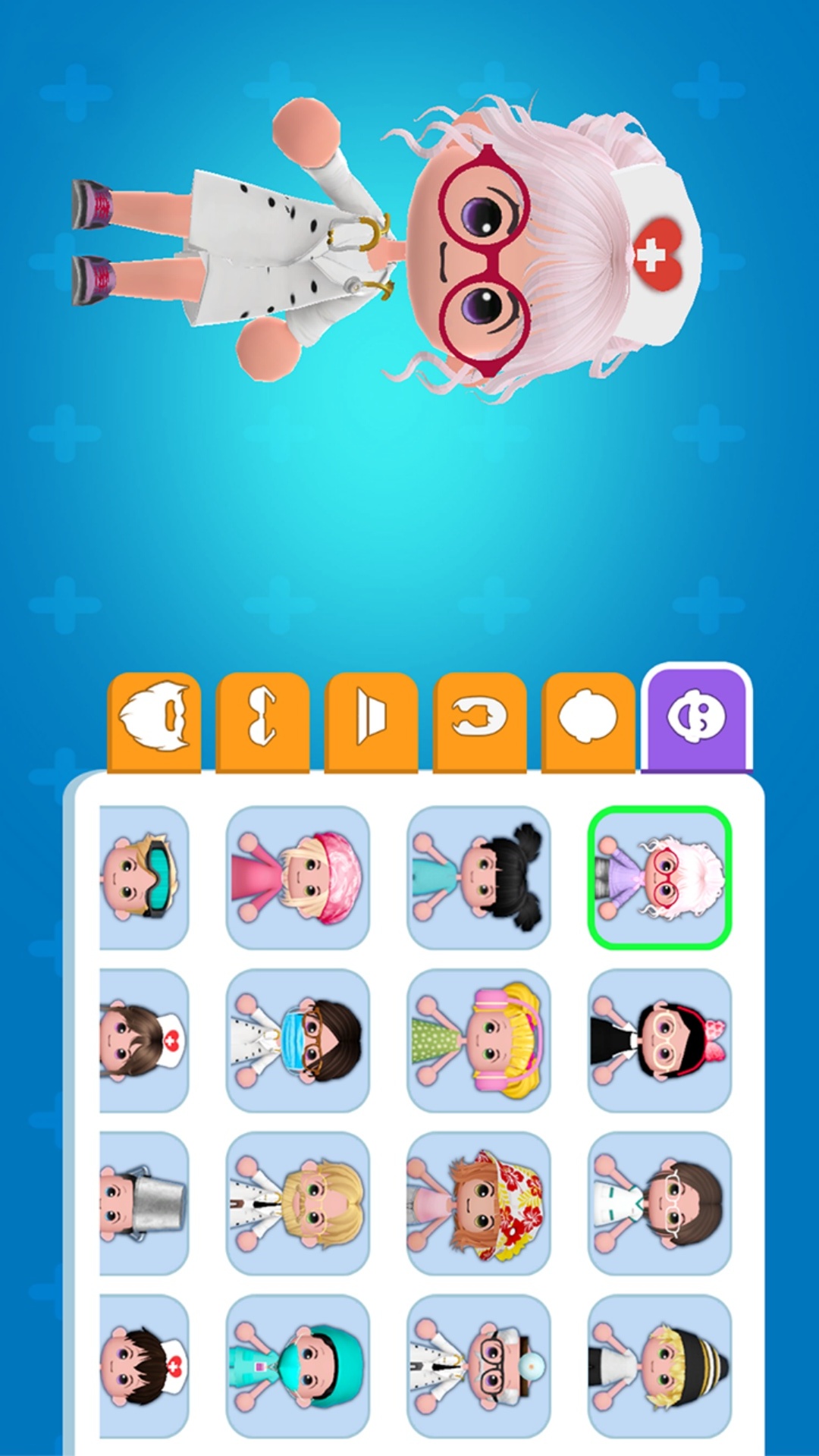Switch to the stethoscope accessory tab
The image size is (819, 1456).
[x=480, y=721]
